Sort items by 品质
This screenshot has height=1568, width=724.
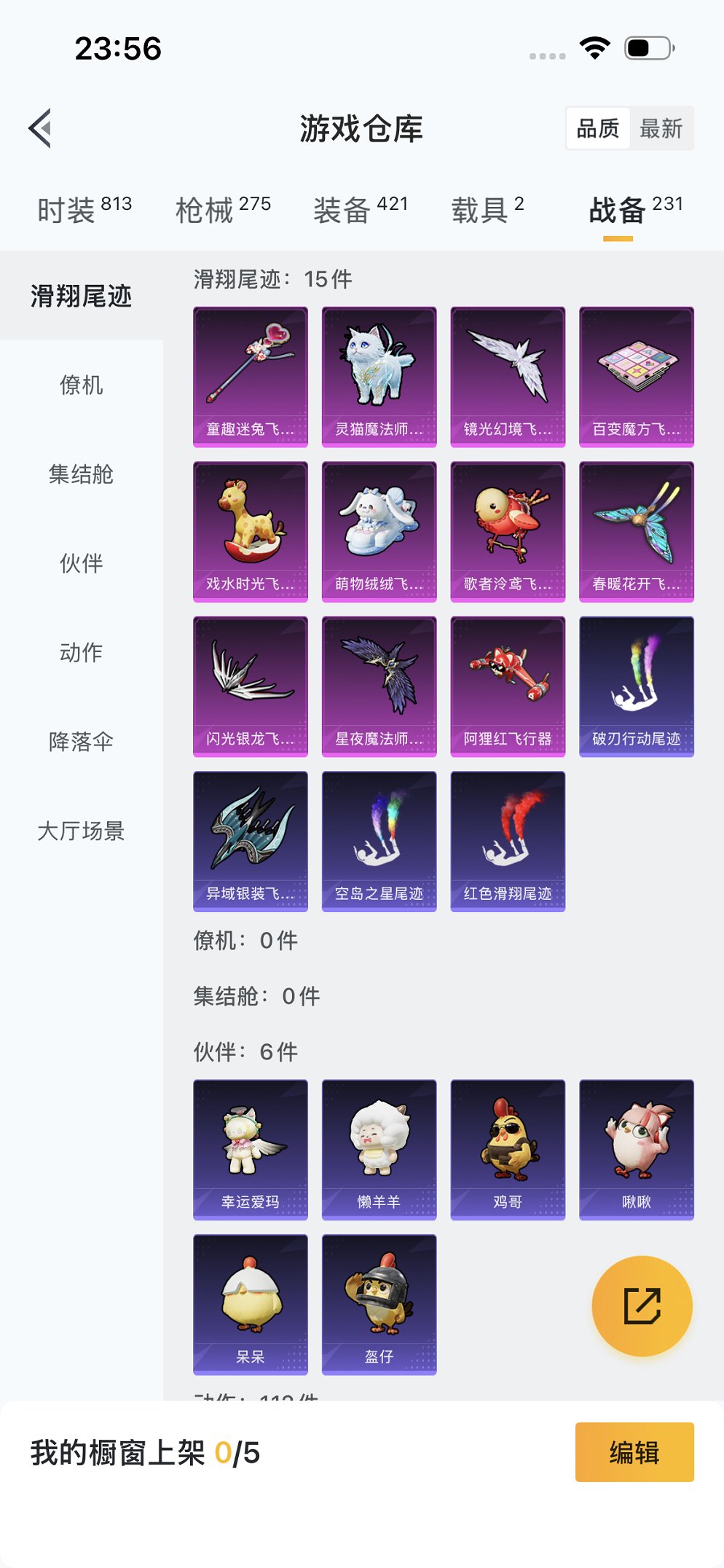point(597,129)
